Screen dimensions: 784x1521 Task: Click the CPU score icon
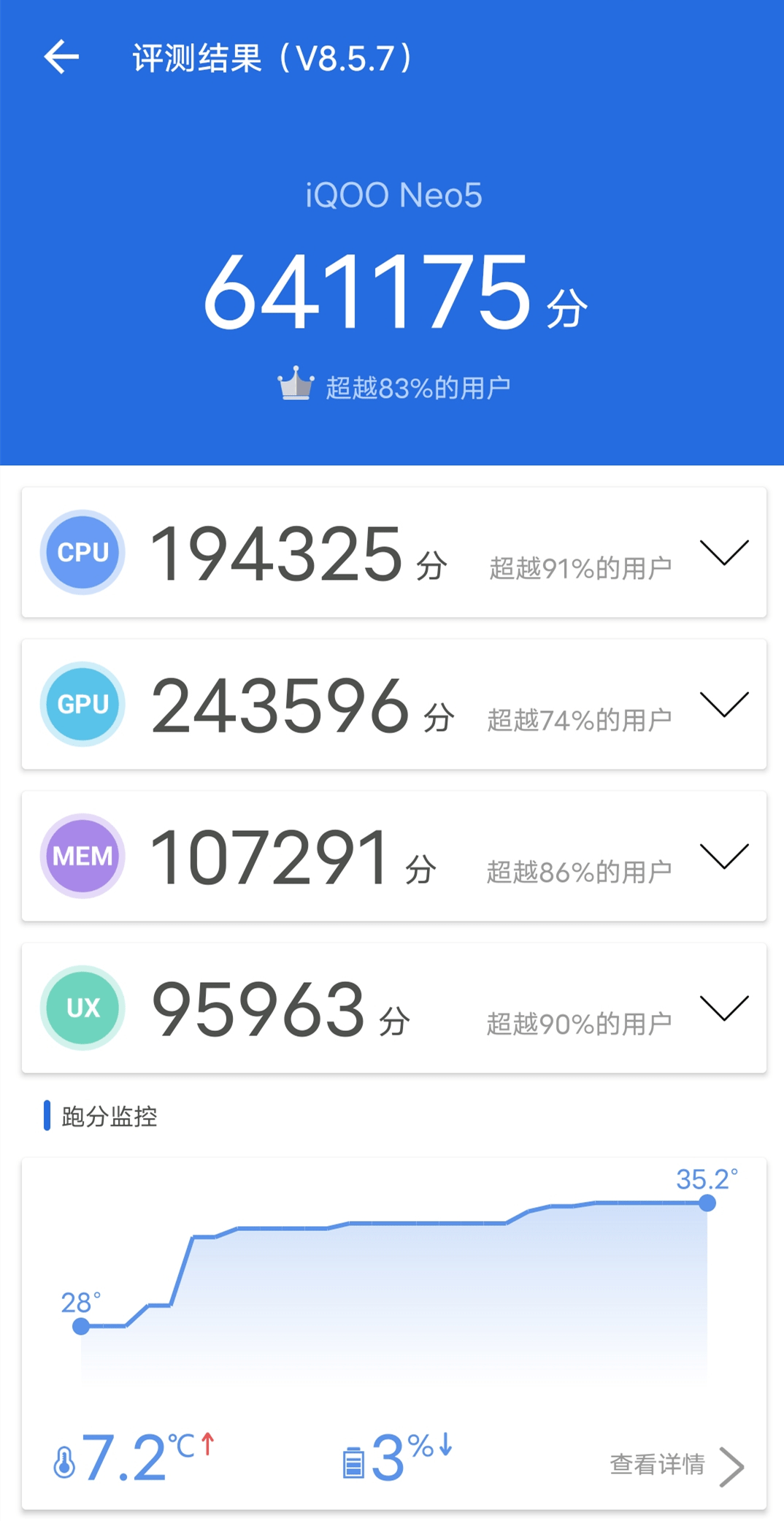point(82,553)
